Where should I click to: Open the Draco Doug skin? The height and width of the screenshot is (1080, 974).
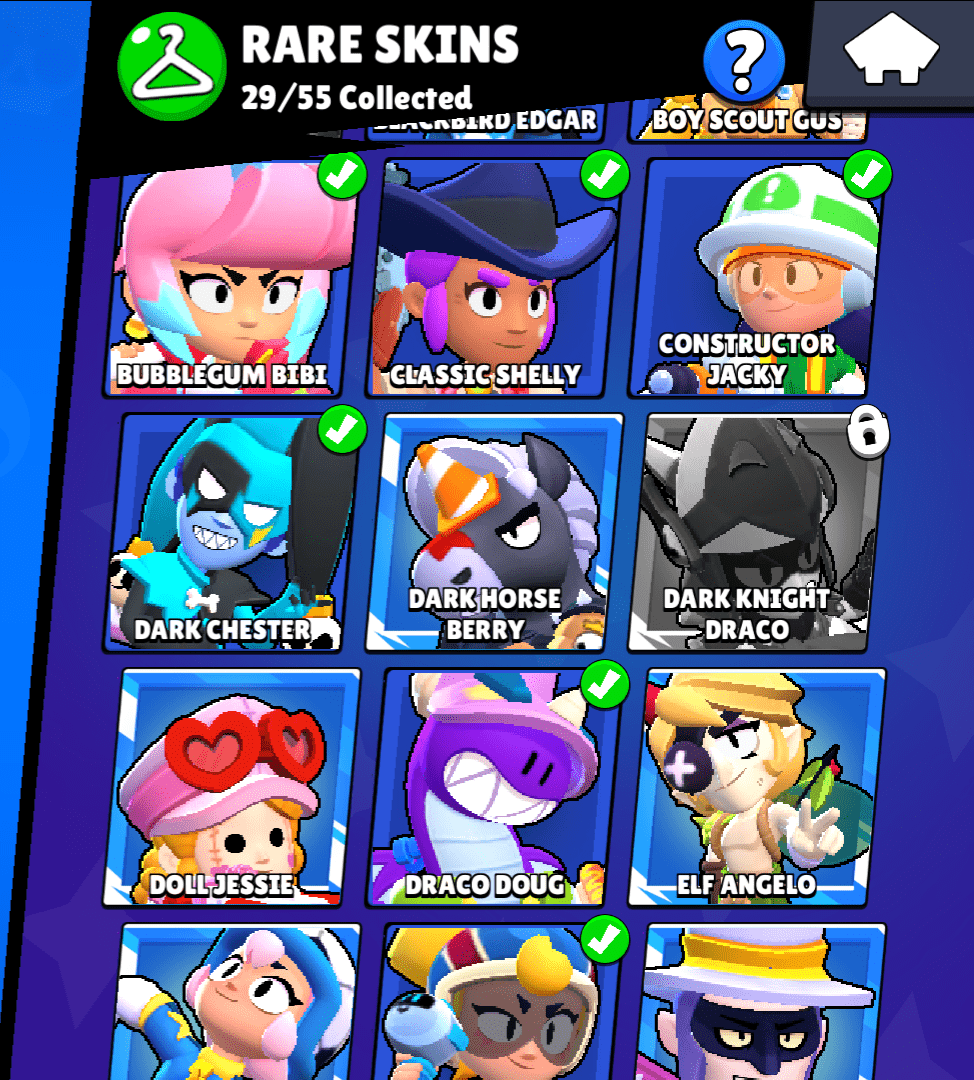pos(496,788)
